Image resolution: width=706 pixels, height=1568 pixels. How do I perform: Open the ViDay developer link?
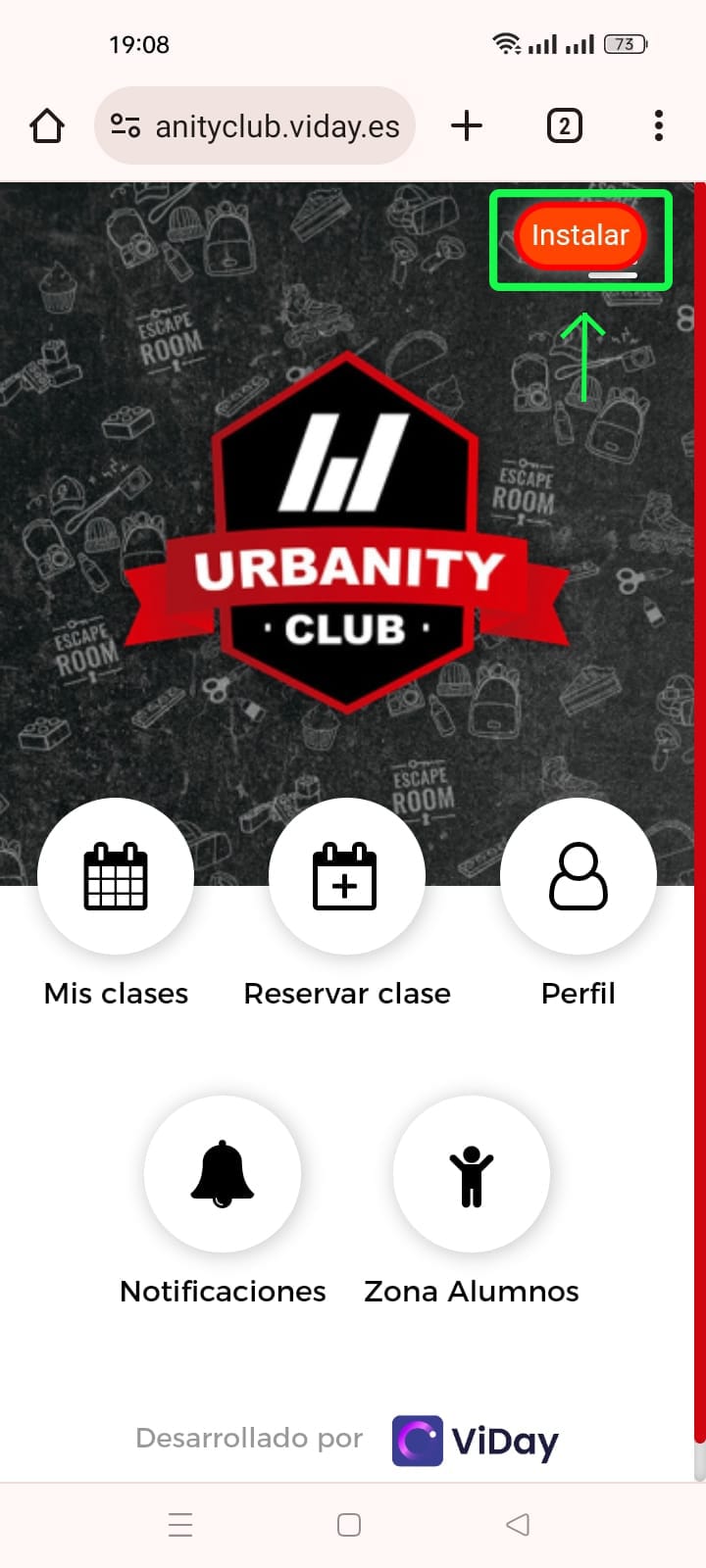[x=476, y=1441]
